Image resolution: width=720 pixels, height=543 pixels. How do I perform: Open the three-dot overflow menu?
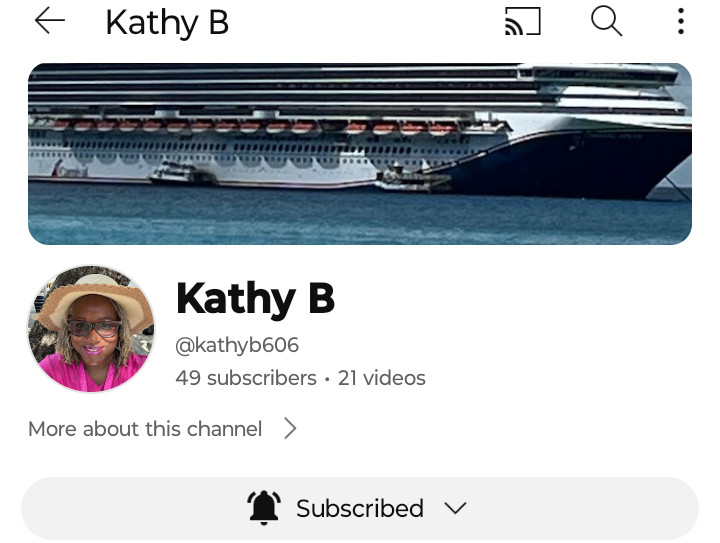coord(681,21)
